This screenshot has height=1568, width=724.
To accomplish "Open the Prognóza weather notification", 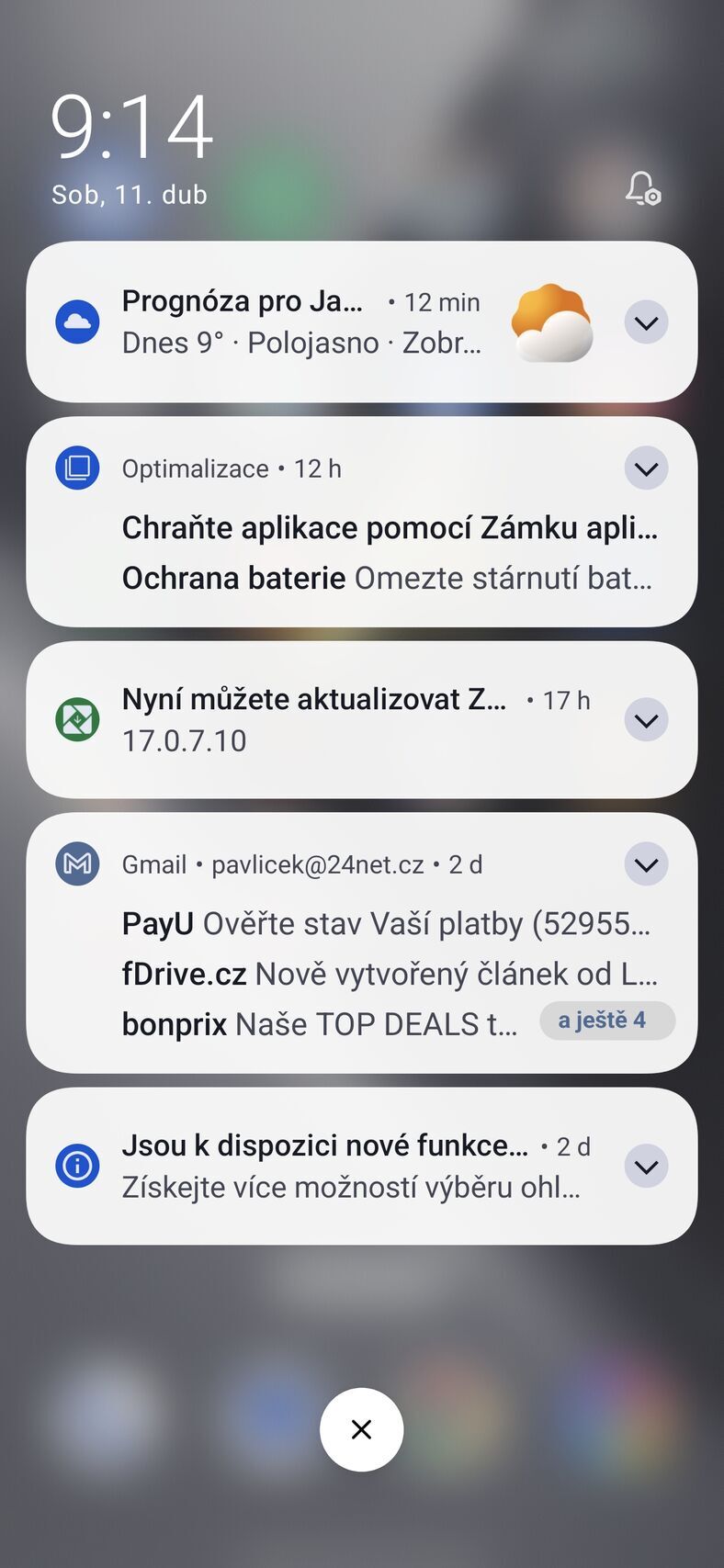I will pos(303,322).
